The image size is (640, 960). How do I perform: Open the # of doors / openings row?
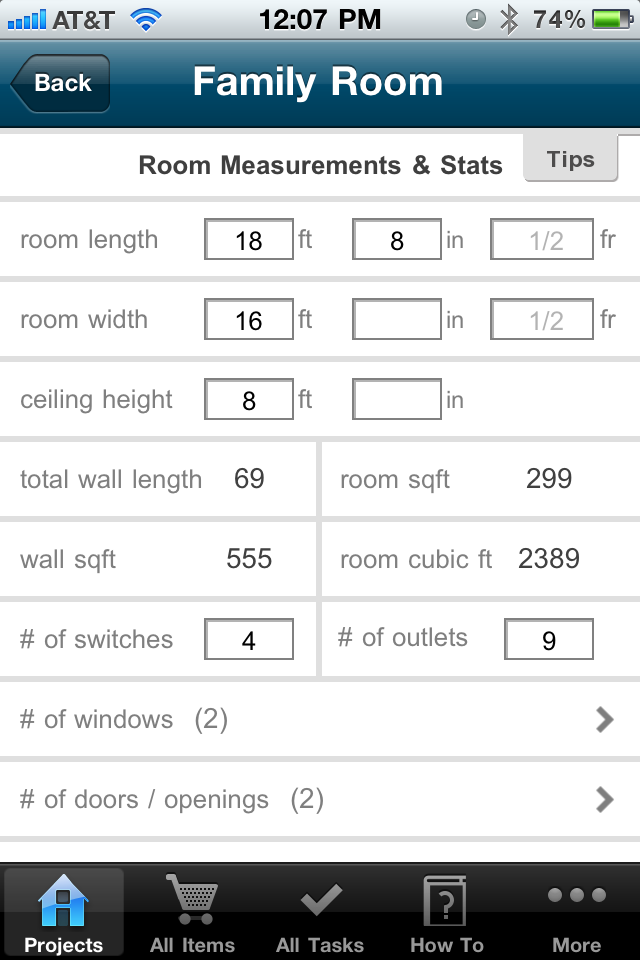coord(320,799)
